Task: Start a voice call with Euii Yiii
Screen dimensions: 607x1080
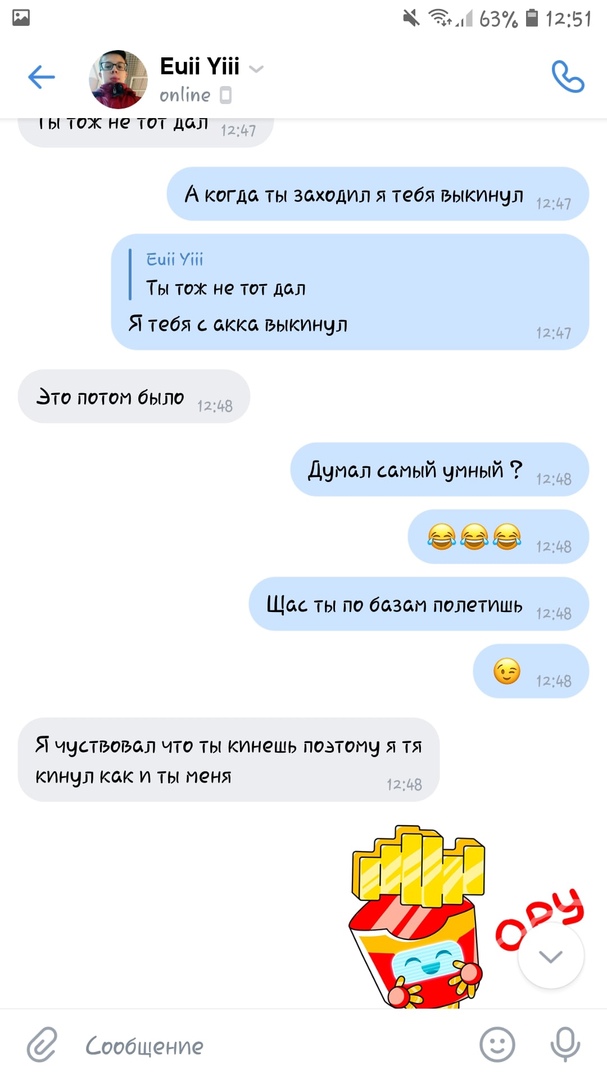Action: tap(567, 78)
